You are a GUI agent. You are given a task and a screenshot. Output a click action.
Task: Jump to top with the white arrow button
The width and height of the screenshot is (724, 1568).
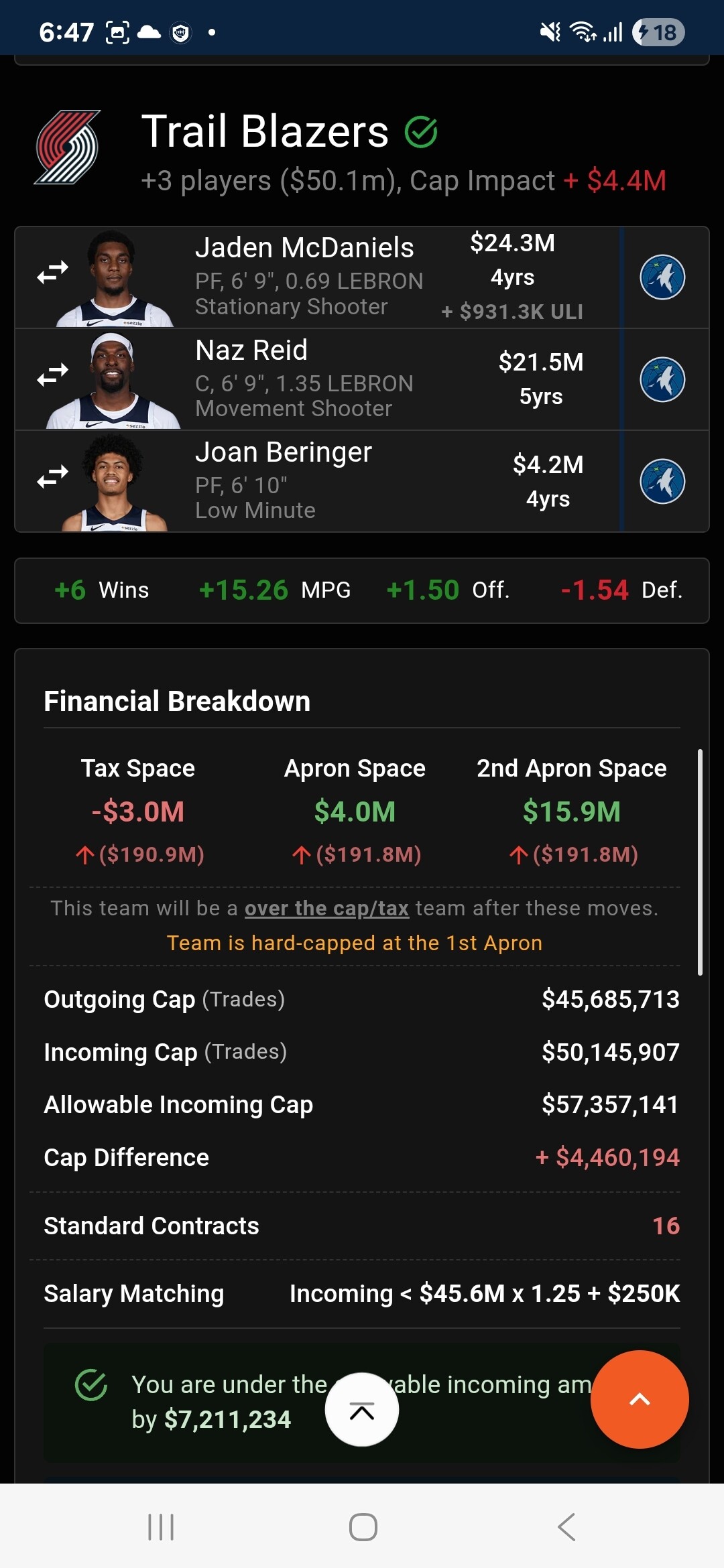coord(362,1410)
